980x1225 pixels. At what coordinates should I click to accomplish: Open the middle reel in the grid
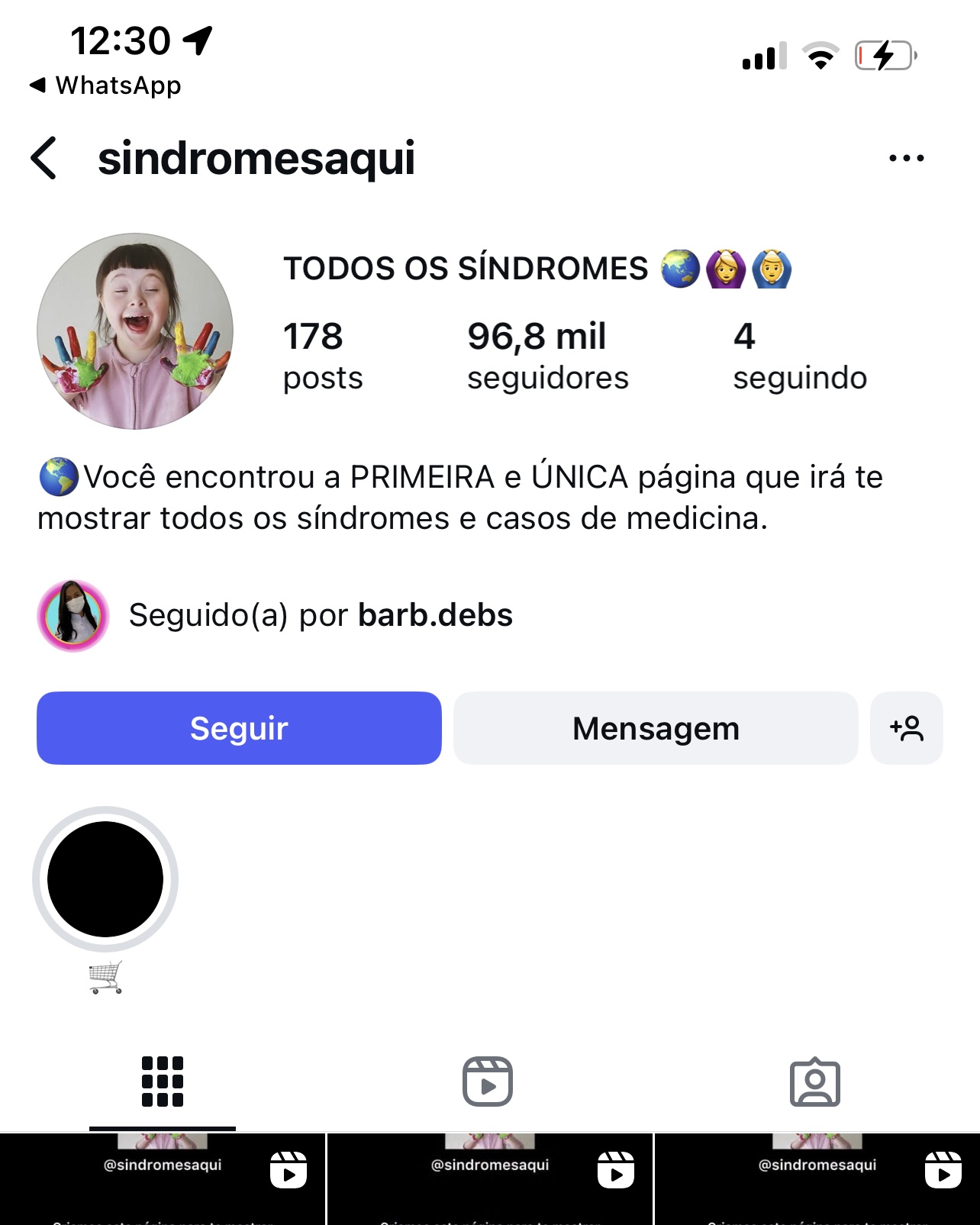coord(489,1179)
